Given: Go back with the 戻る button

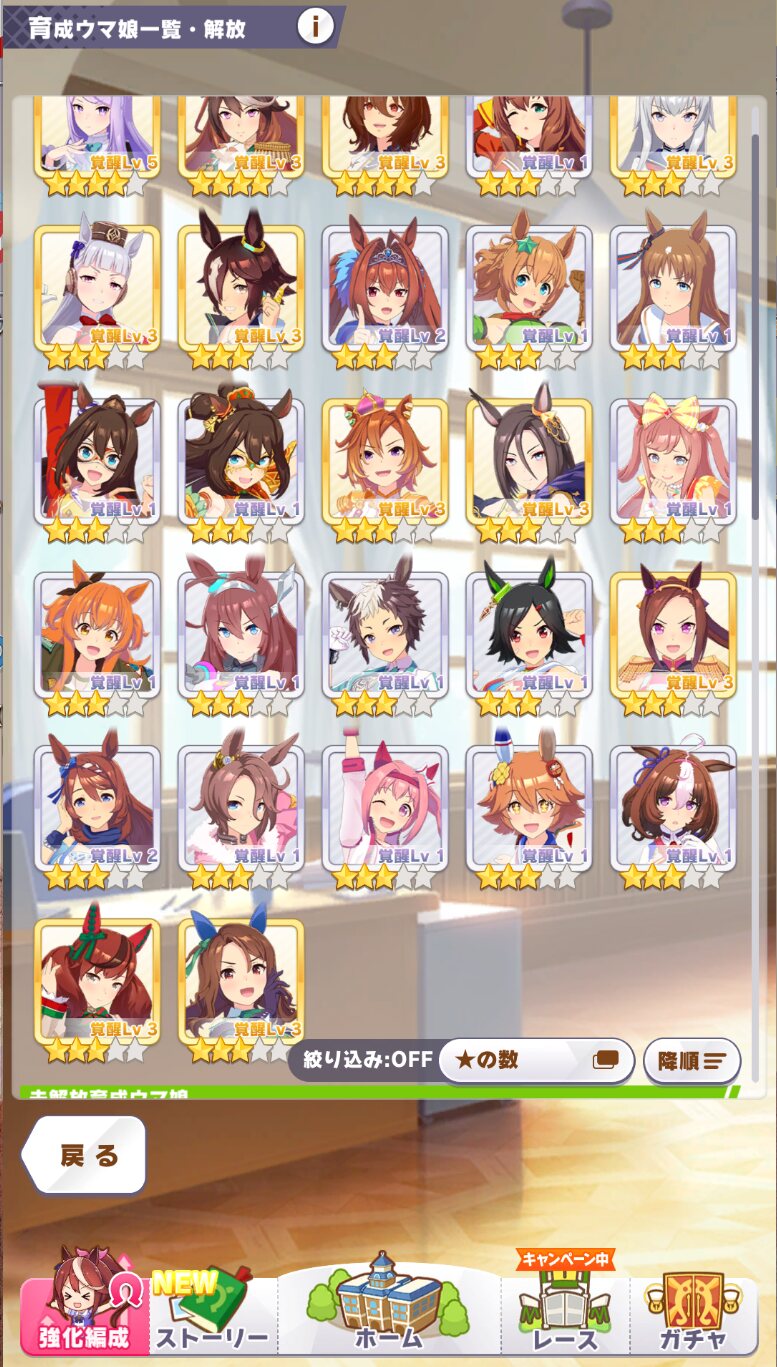Looking at the screenshot, I should (x=85, y=1155).
